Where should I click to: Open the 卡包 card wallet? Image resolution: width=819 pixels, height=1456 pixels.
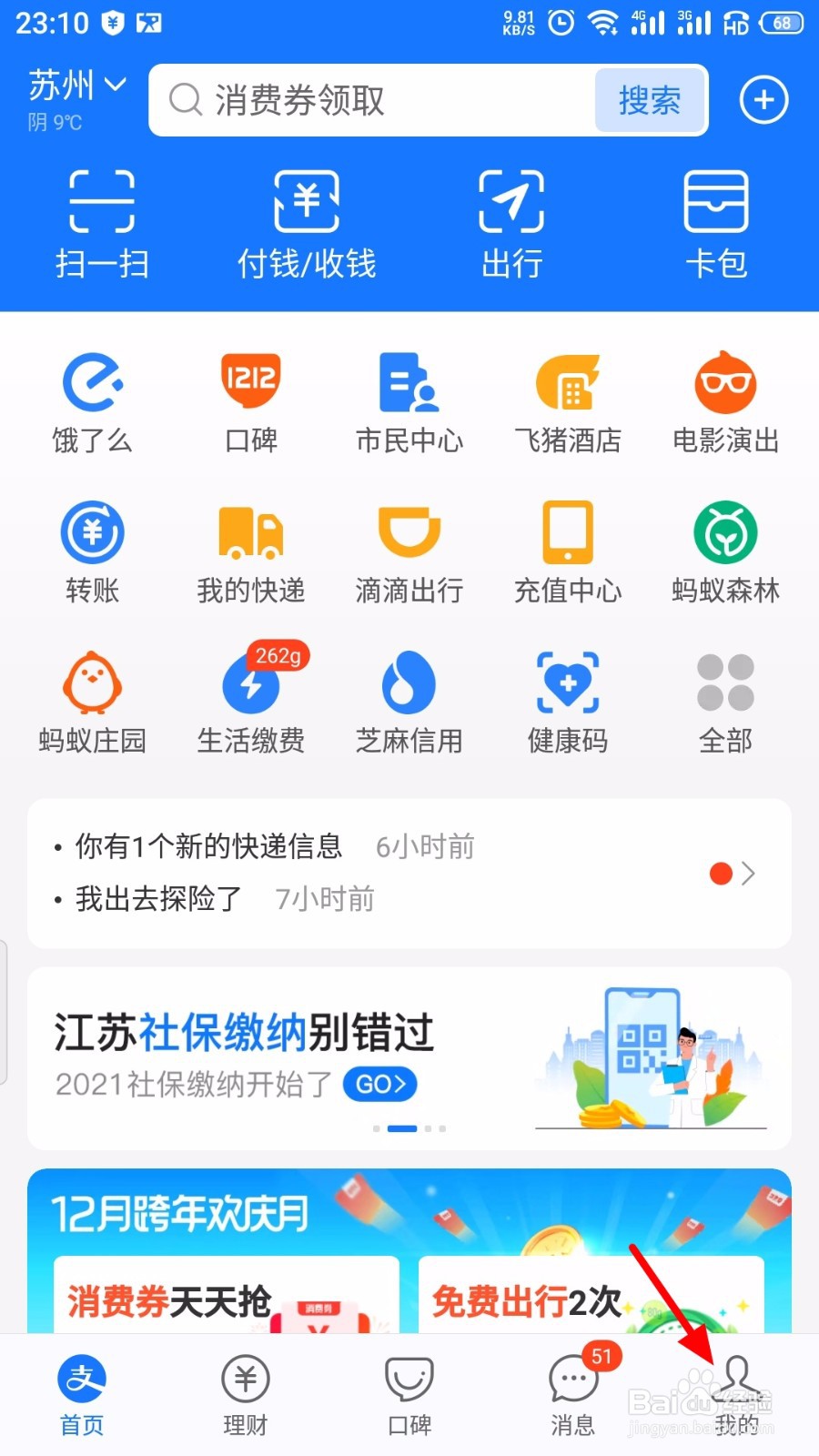pyautogui.click(x=716, y=223)
